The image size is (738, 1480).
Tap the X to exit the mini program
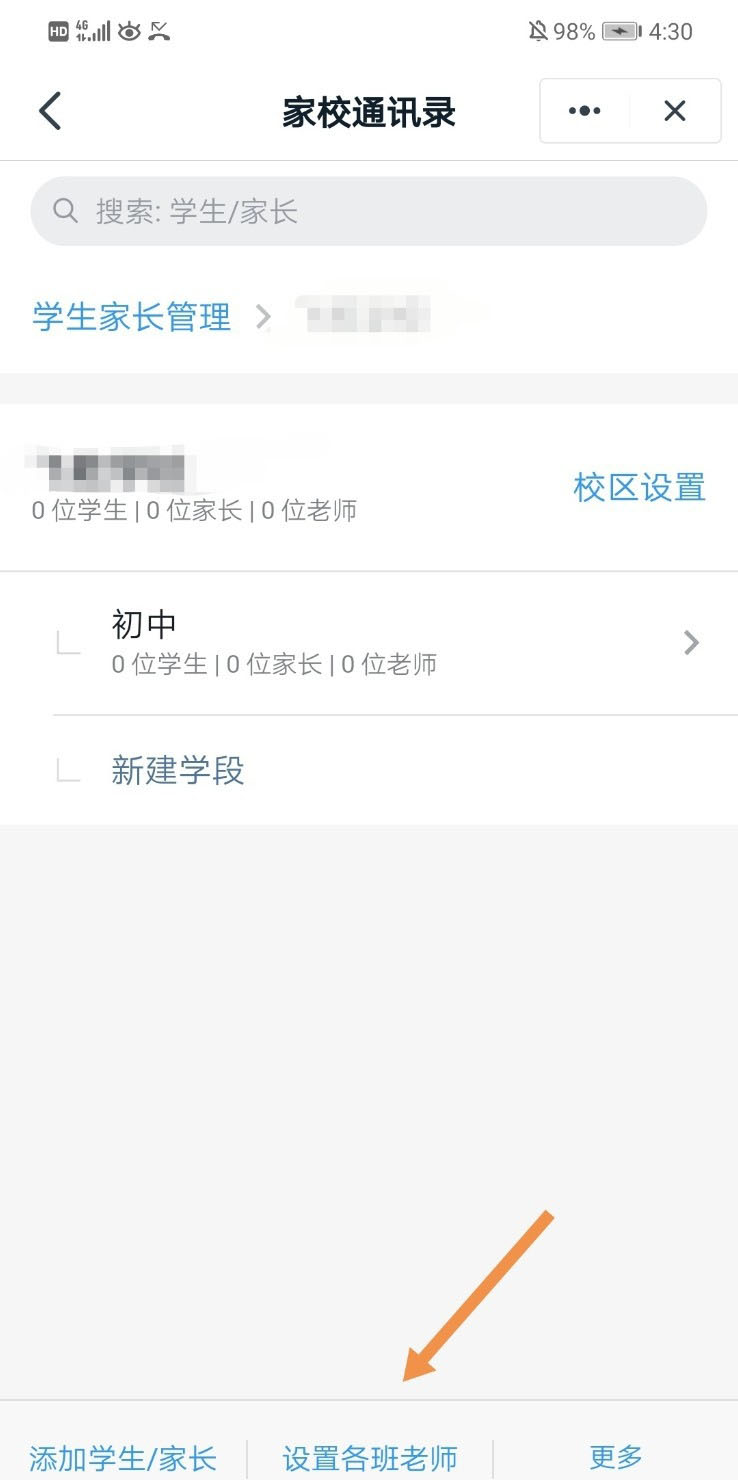[673, 110]
